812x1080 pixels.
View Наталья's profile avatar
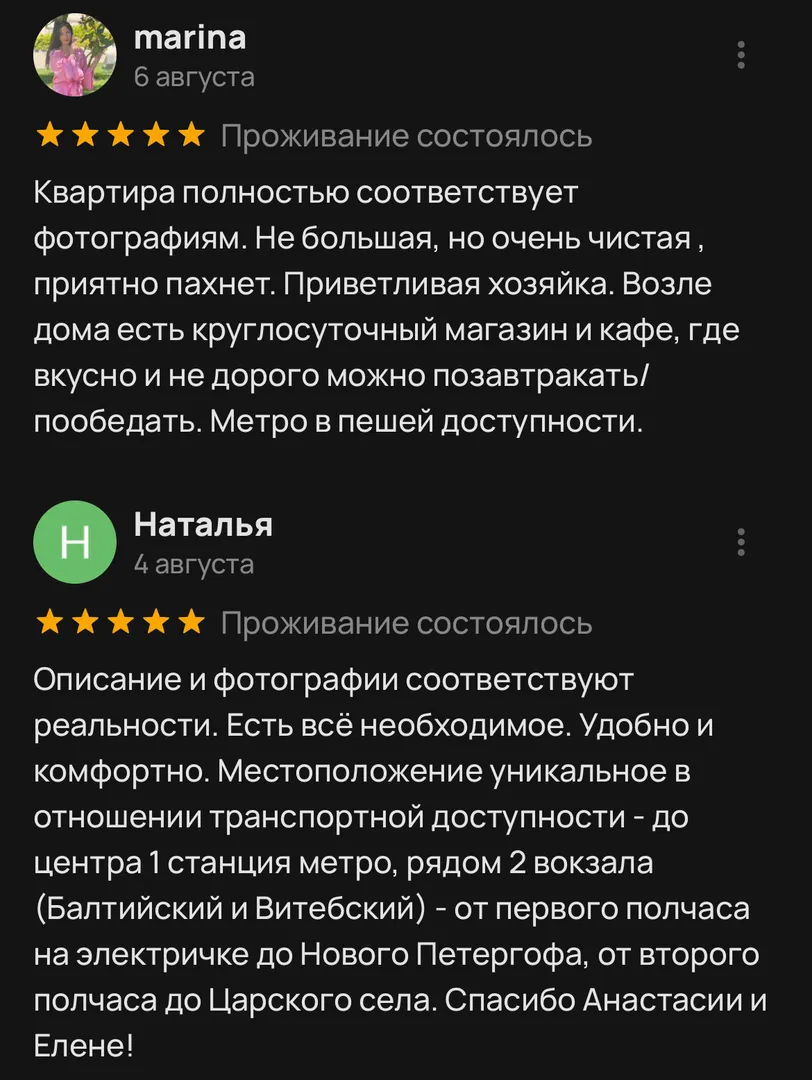point(74,543)
